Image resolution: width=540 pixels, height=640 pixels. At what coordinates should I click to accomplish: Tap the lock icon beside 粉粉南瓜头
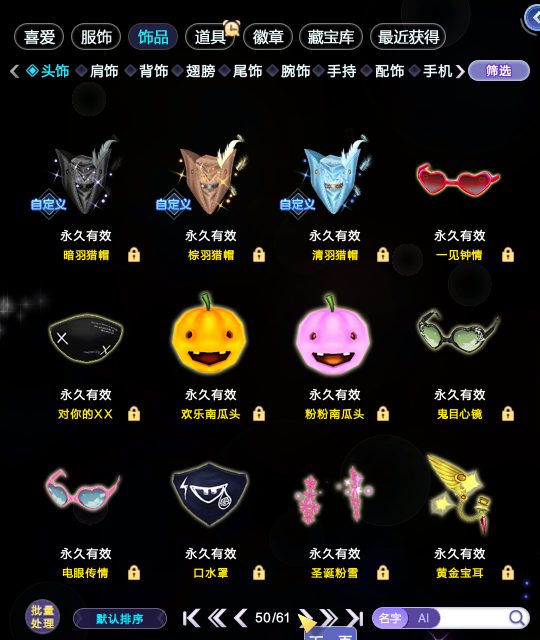click(383, 413)
